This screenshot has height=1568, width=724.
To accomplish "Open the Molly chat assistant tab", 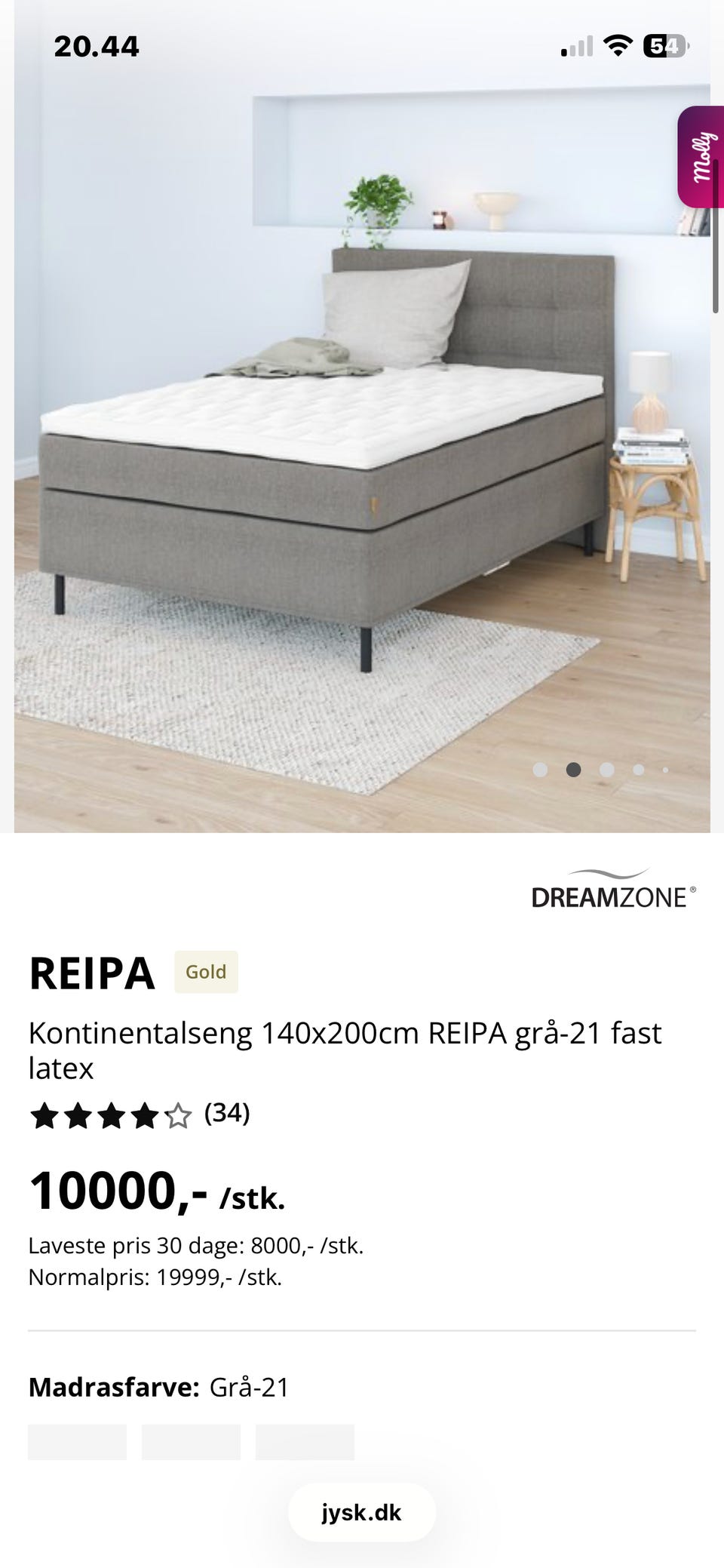I will pyautogui.click(x=701, y=157).
